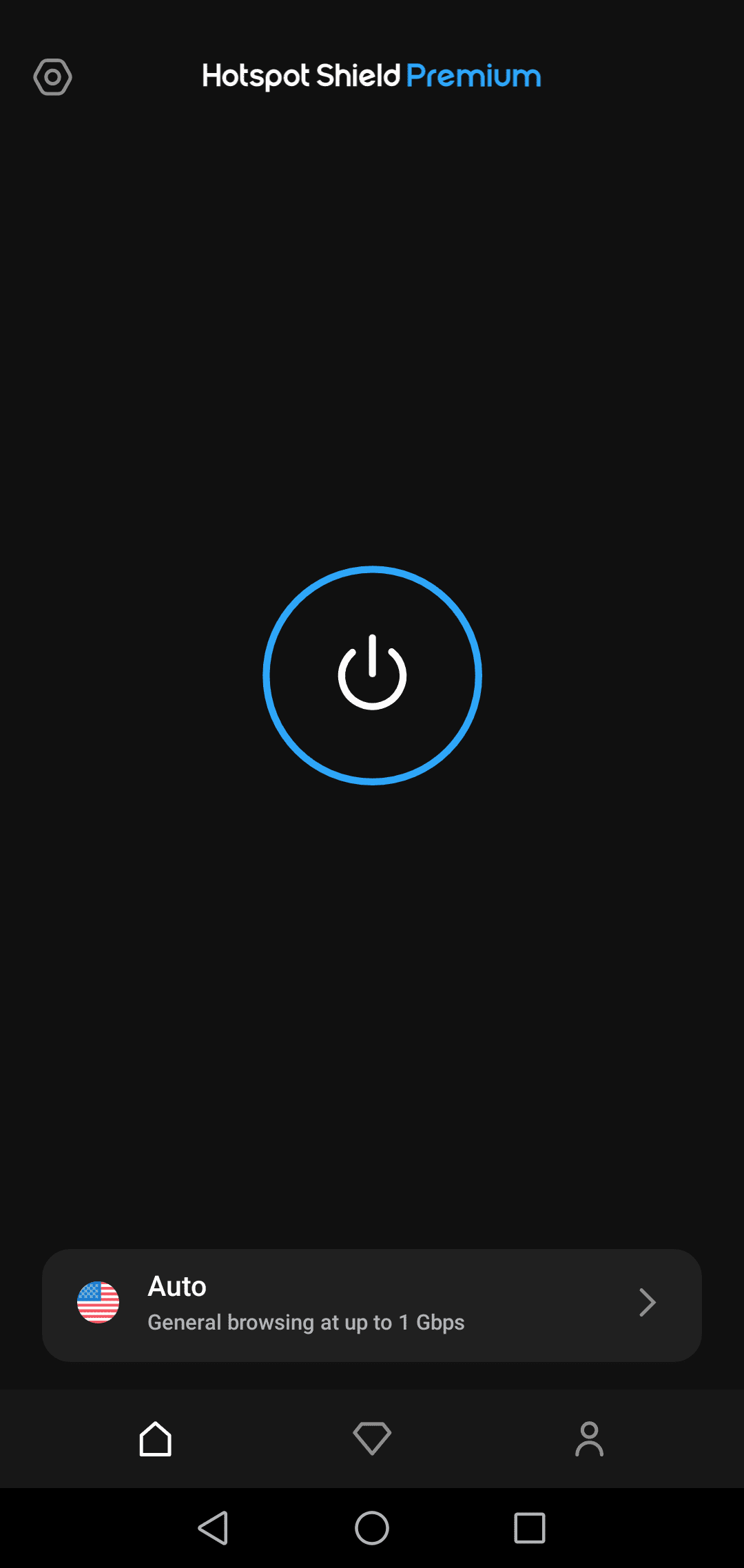The image size is (744, 1568).
Task: Go back using system back button
Action: click(x=214, y=1528)
